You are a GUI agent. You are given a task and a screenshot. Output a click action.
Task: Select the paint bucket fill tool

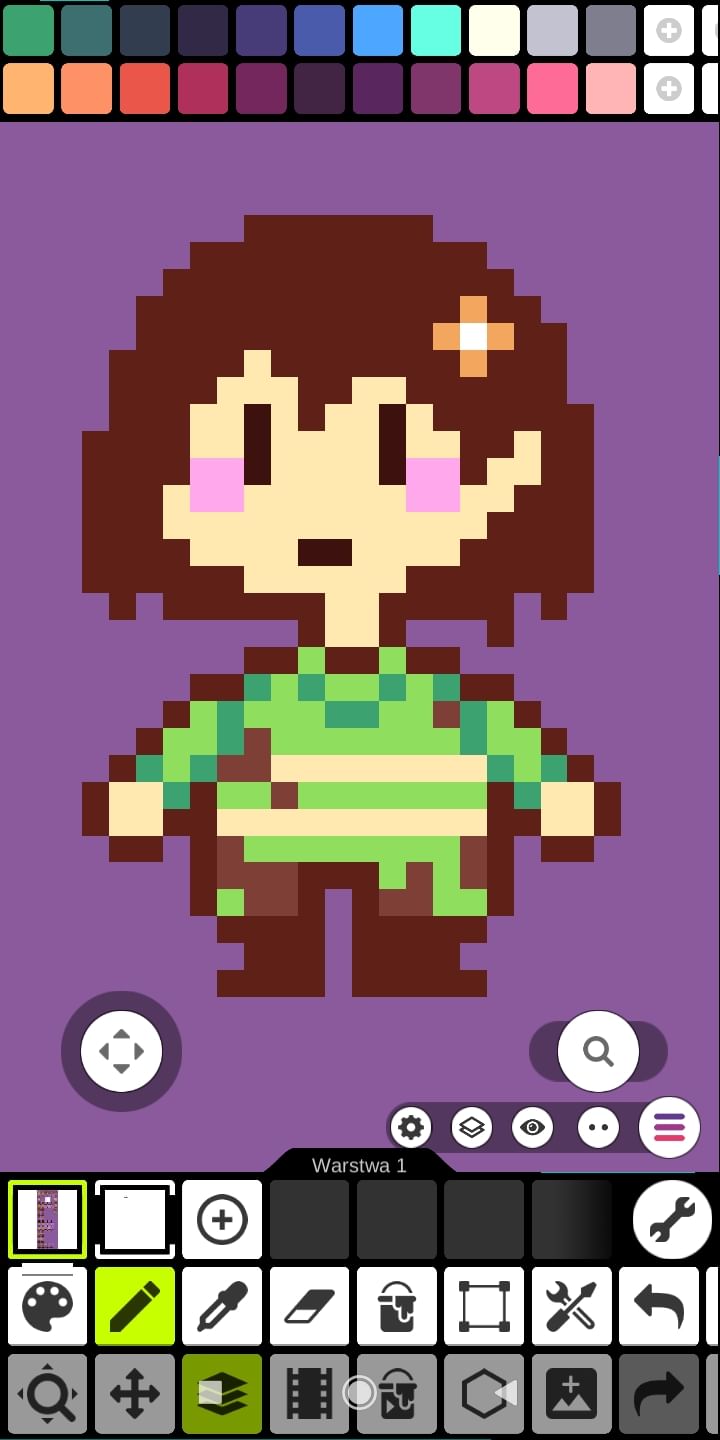pyautogui.click(x=397, y=1306)
